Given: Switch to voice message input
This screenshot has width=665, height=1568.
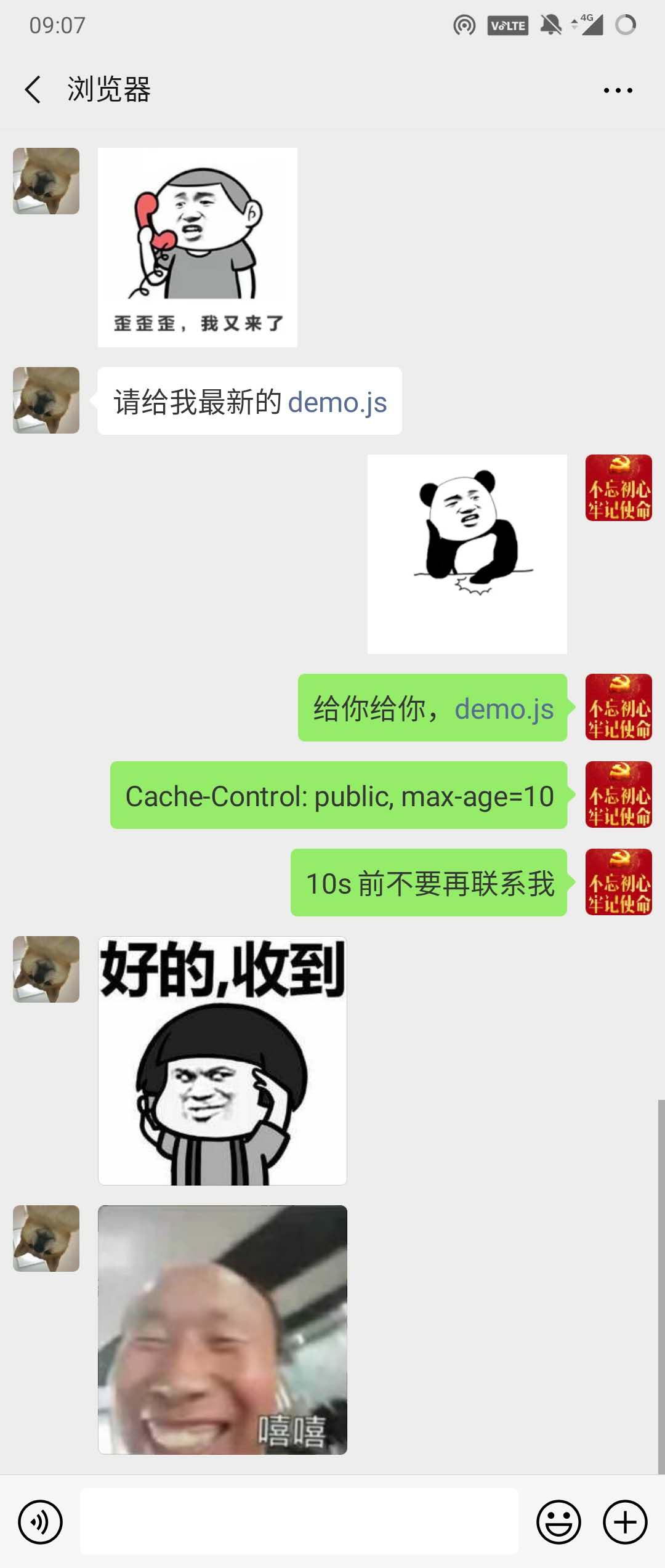Looking at the screenshot, I should tap(40, 1522).
